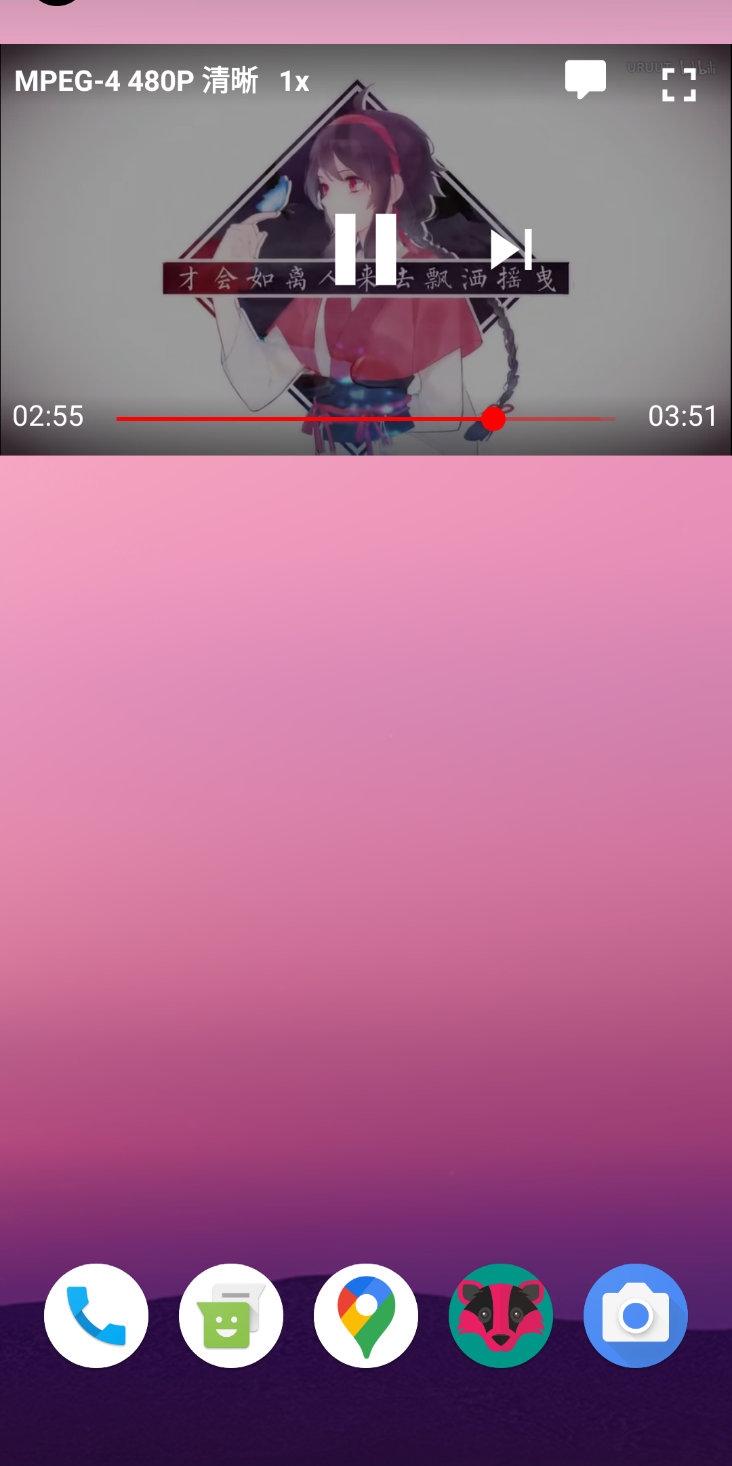Pause the playing video
732x1466 pixels.
click(365, 250)
